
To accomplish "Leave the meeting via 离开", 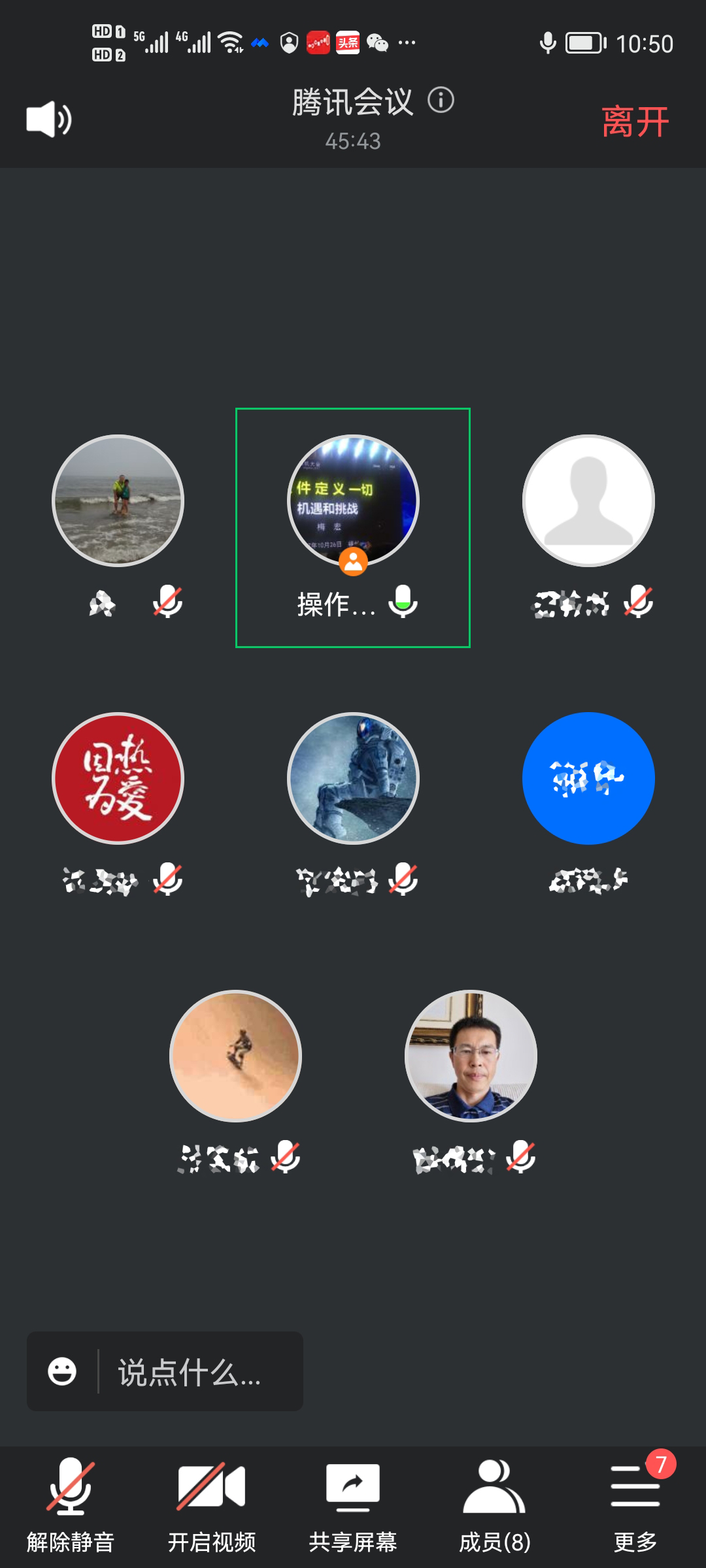I will 635,122.
